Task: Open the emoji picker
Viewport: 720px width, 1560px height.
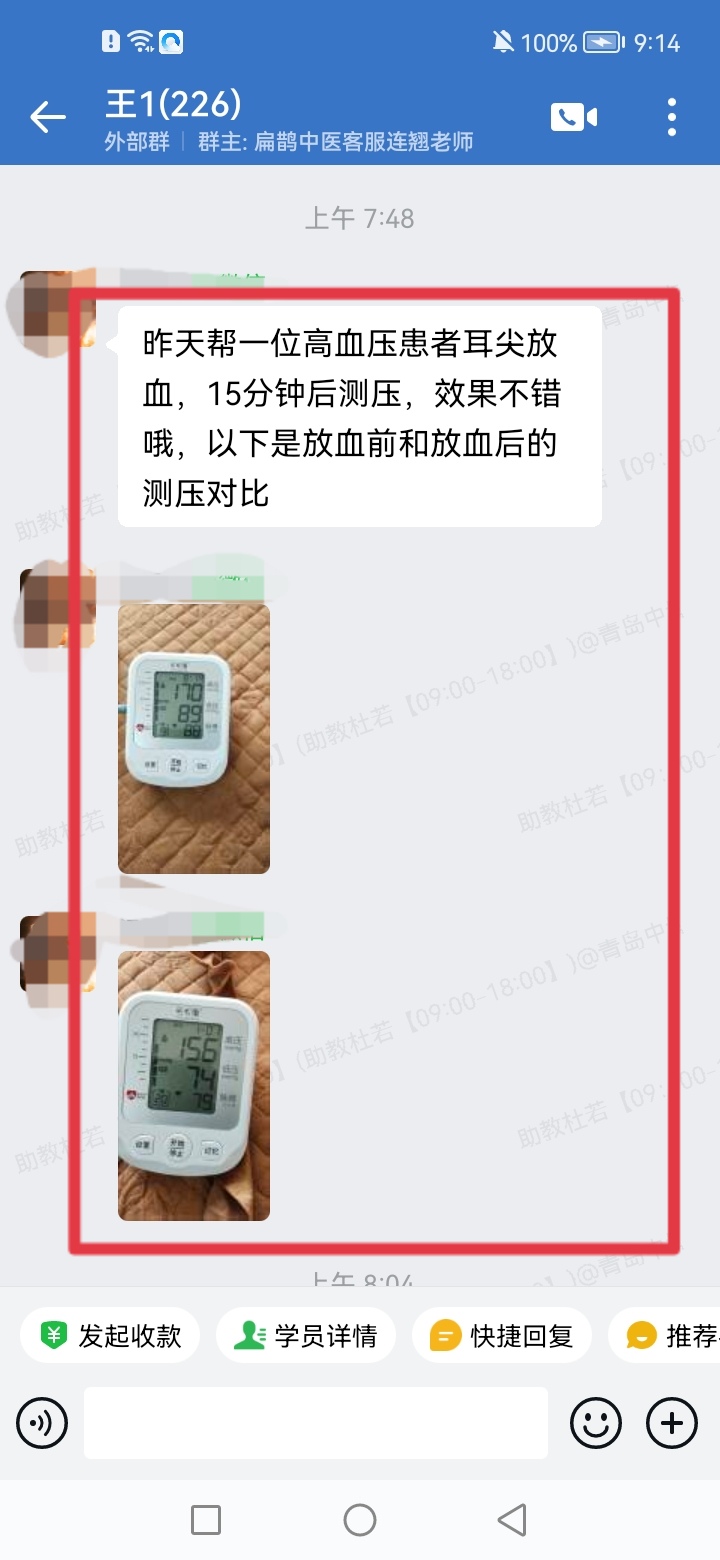Action: pos(596,1422)
